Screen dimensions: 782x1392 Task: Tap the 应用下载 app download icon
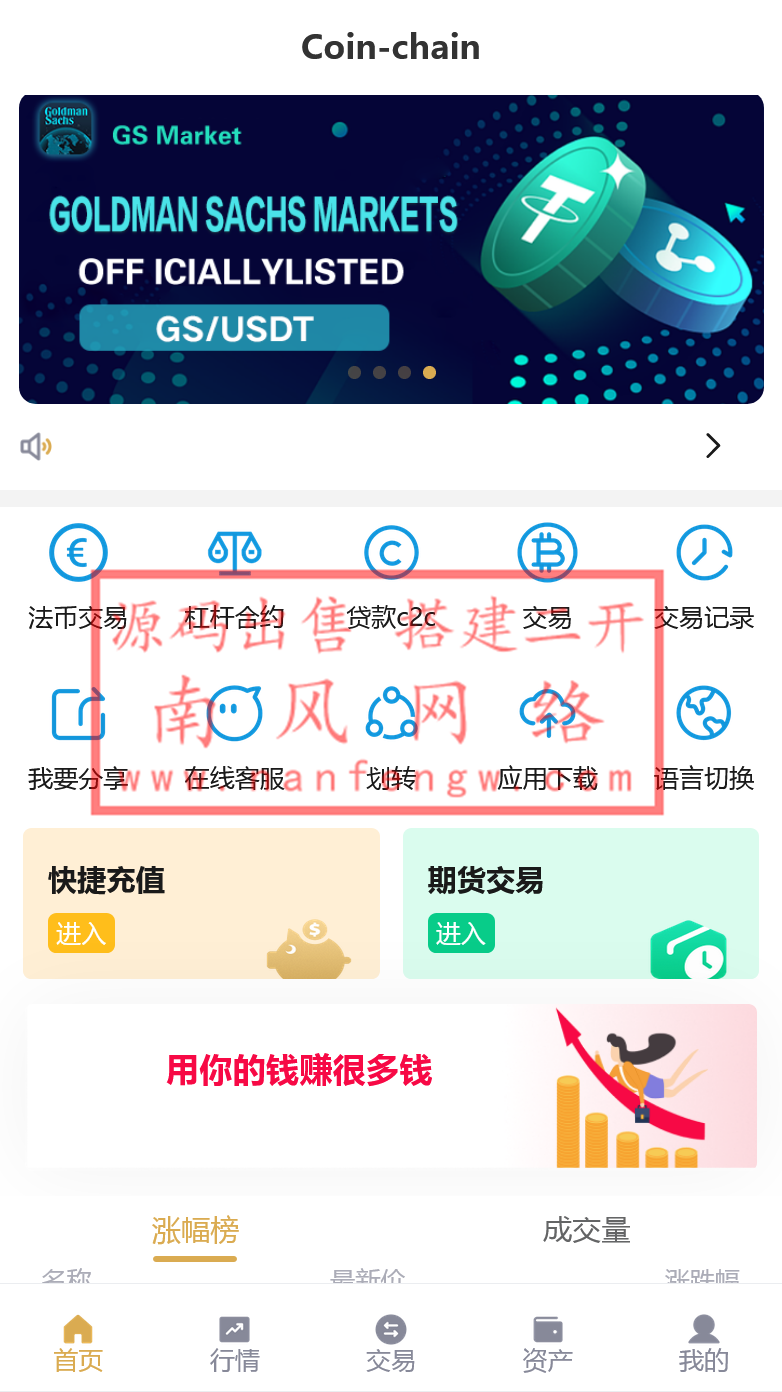(547, 714)
